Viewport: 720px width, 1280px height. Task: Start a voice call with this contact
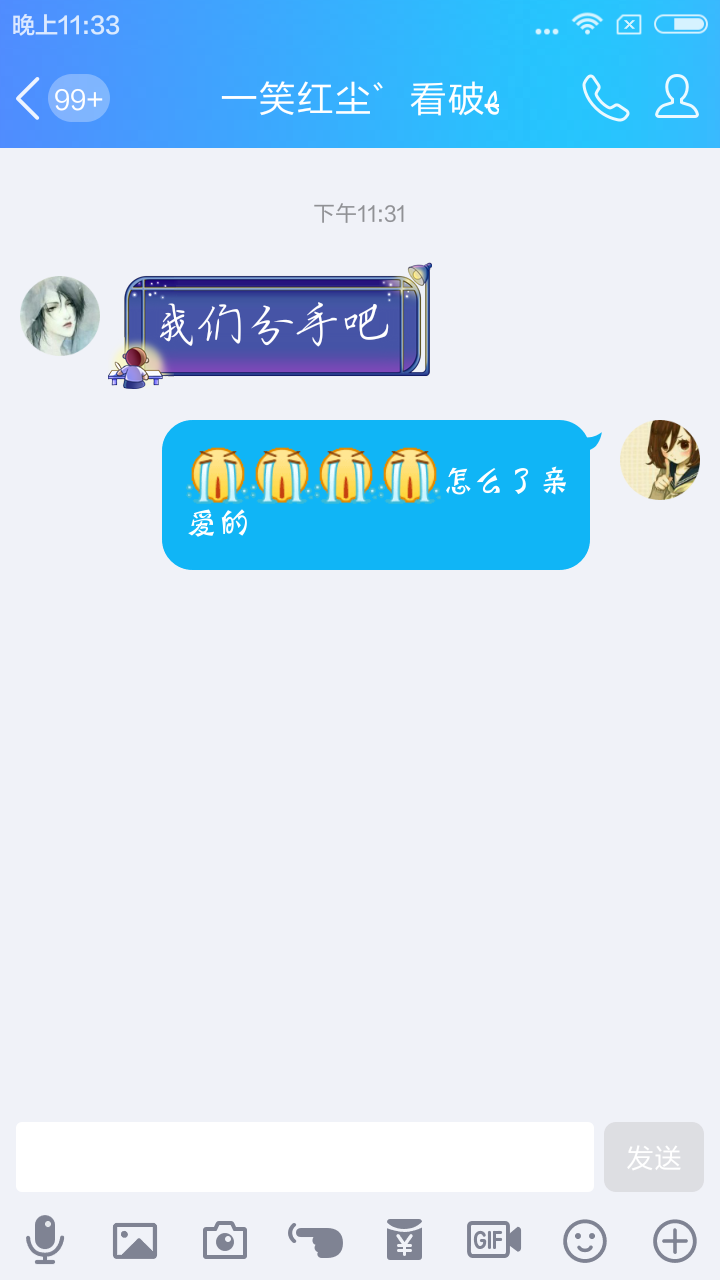[x=605, y=98]
